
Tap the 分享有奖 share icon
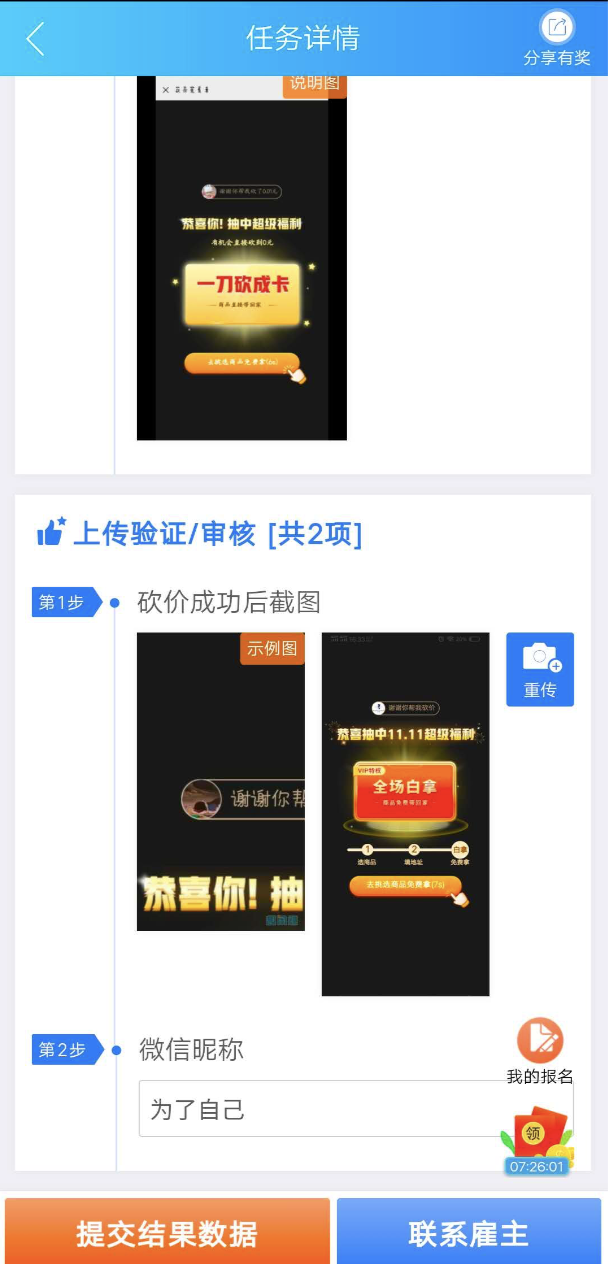point(557,37)
